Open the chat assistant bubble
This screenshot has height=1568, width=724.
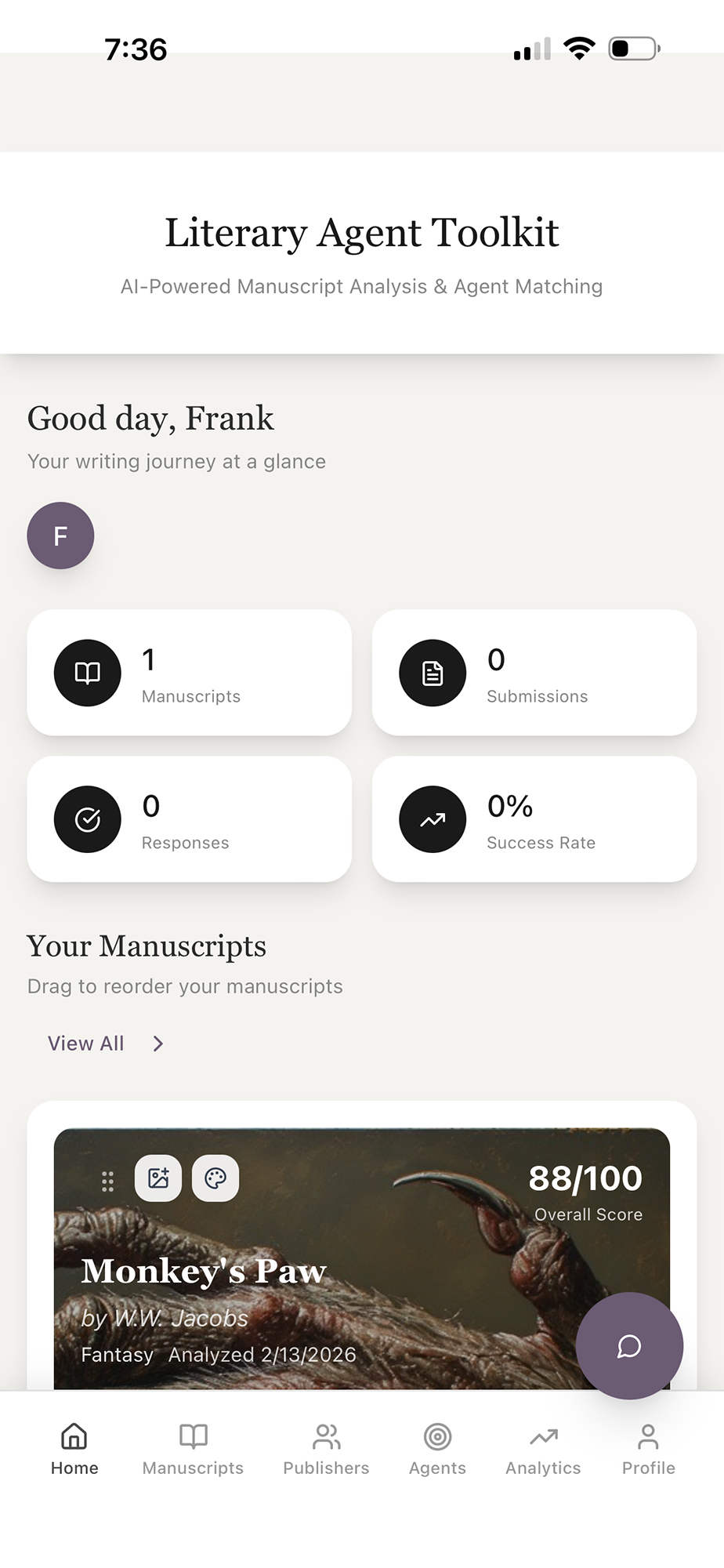pos(629,1345)
